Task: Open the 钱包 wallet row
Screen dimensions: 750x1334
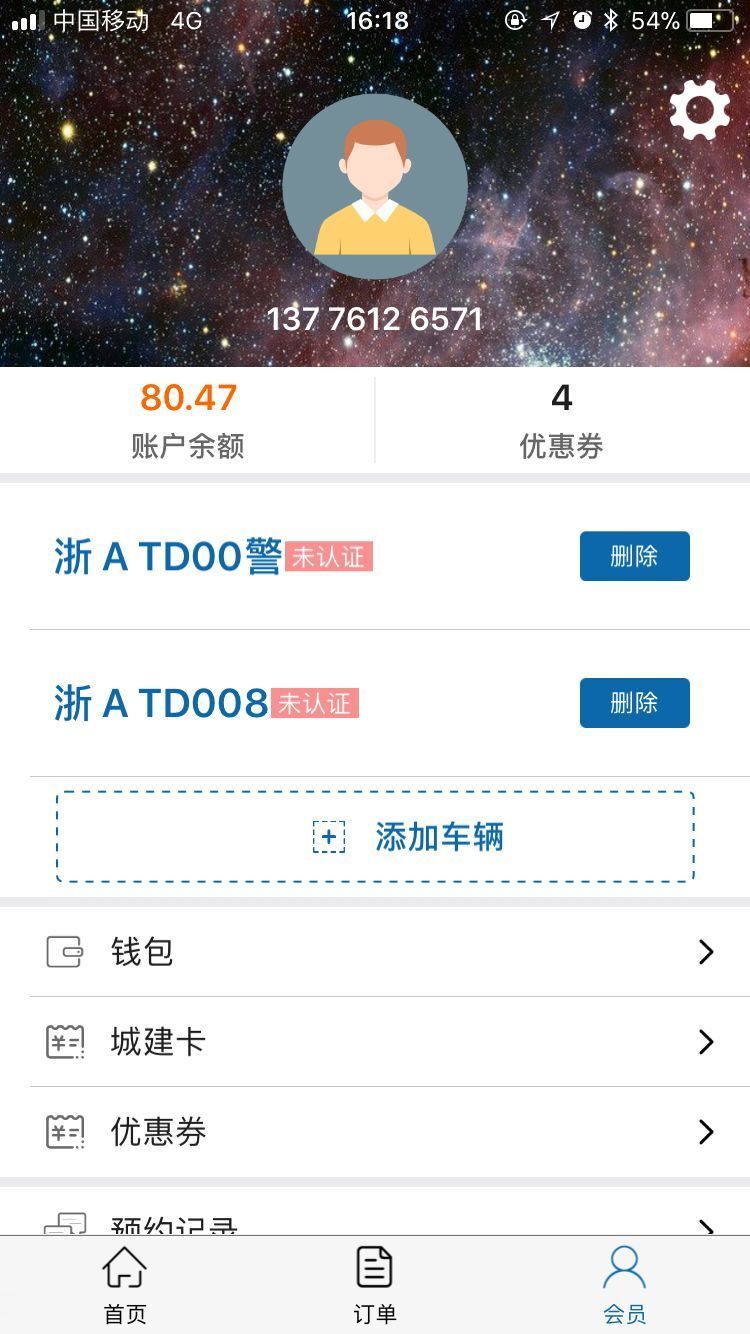Action: click(375, 952)
